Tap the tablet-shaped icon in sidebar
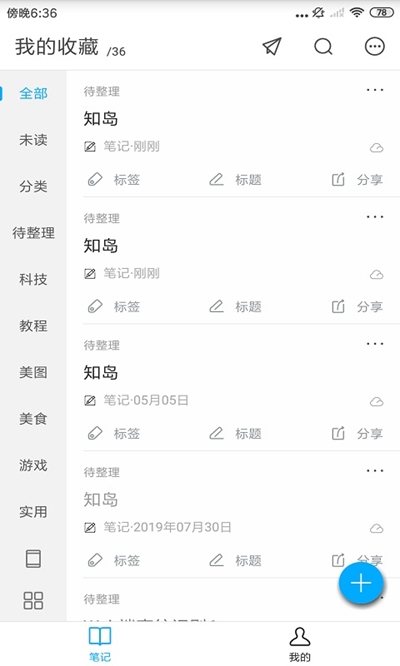400x666 pixels. [x=33, y=559]
